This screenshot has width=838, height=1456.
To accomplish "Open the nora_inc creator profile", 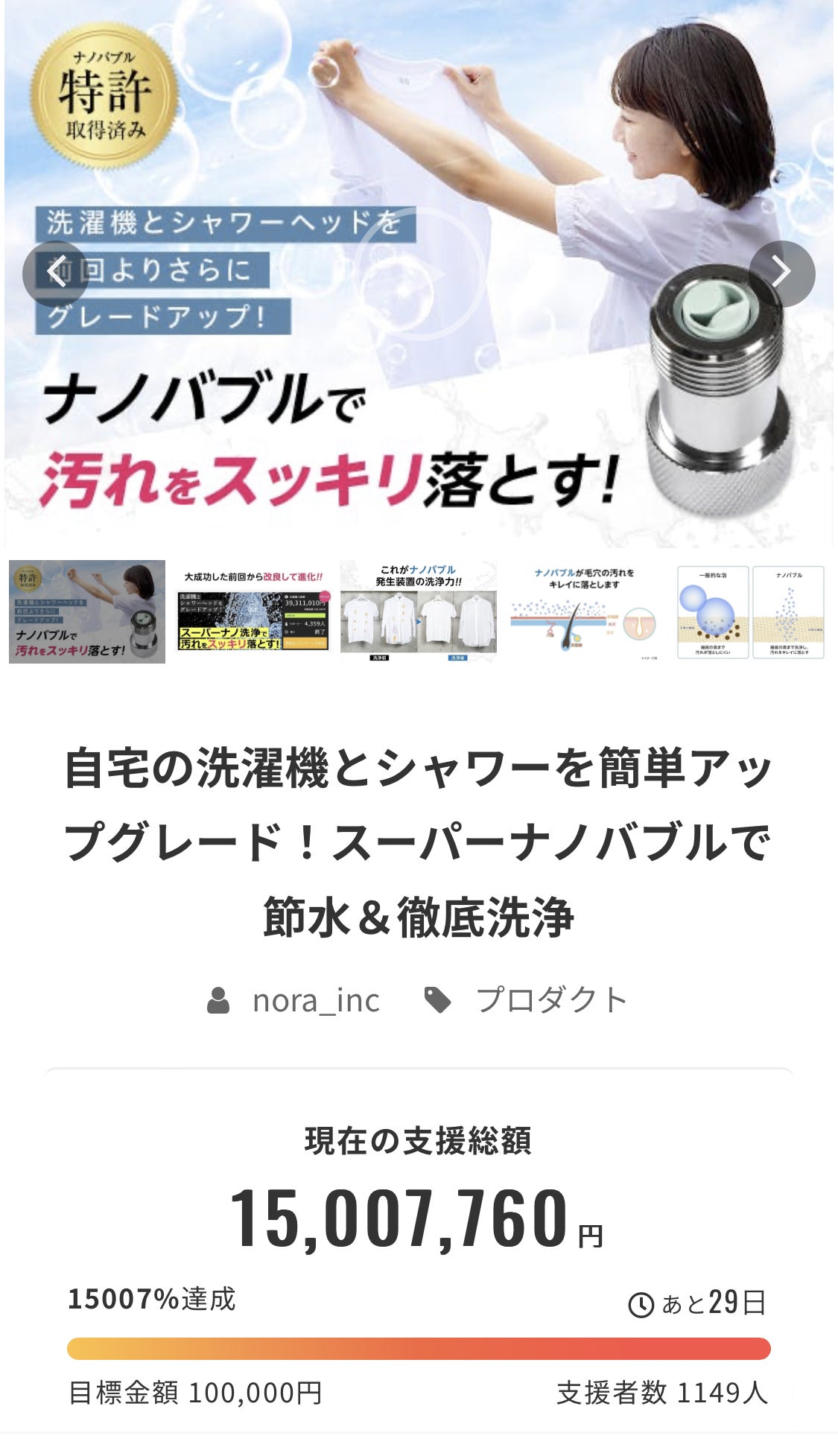I will coord(316,1000).
